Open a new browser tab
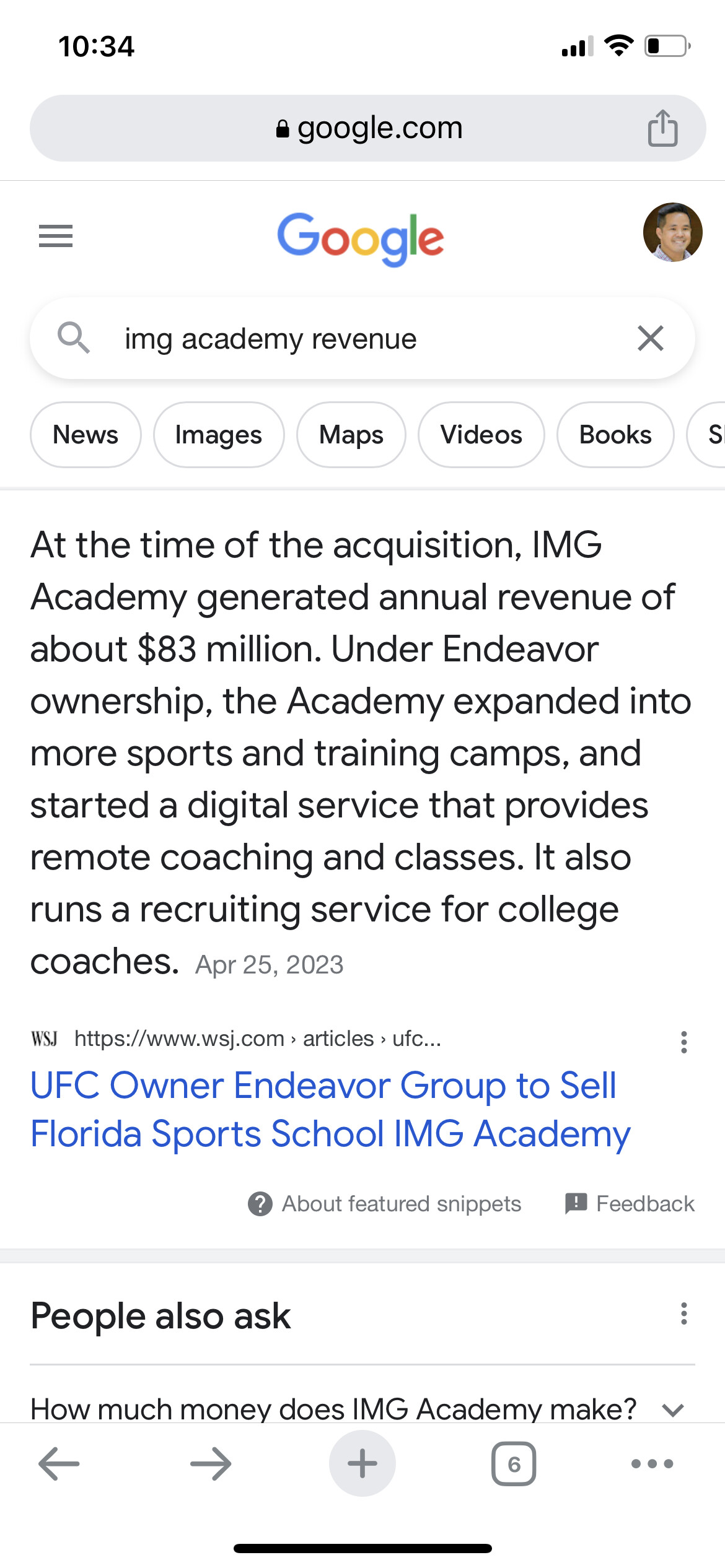This screenshot has width=725, height=1568. [362, 1464]
